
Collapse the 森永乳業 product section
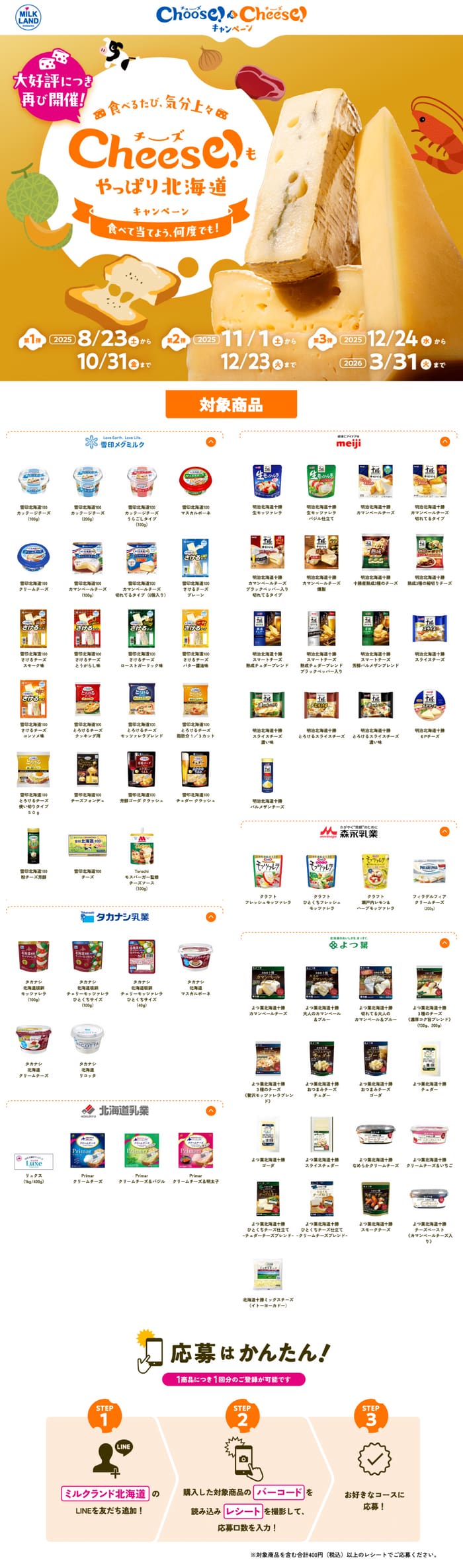pyautogui.click(x=444, y=831)
